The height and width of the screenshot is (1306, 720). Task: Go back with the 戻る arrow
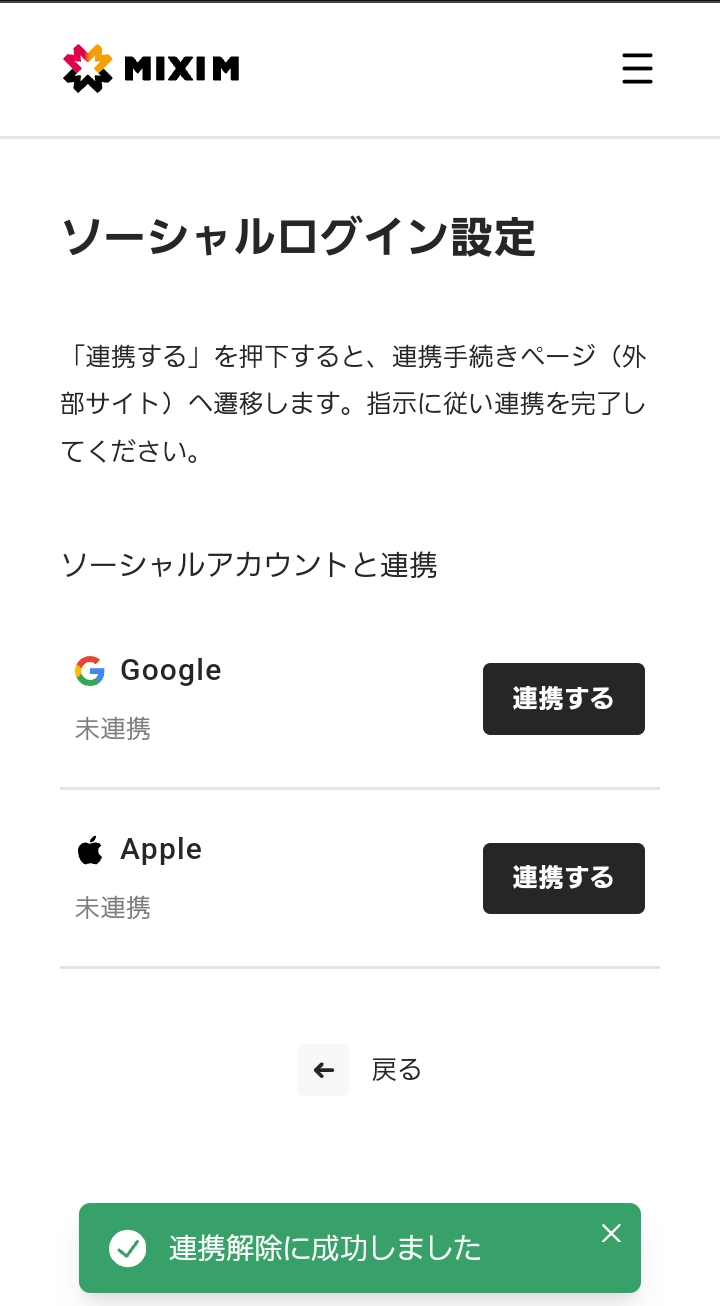[x=323, y=1070]
